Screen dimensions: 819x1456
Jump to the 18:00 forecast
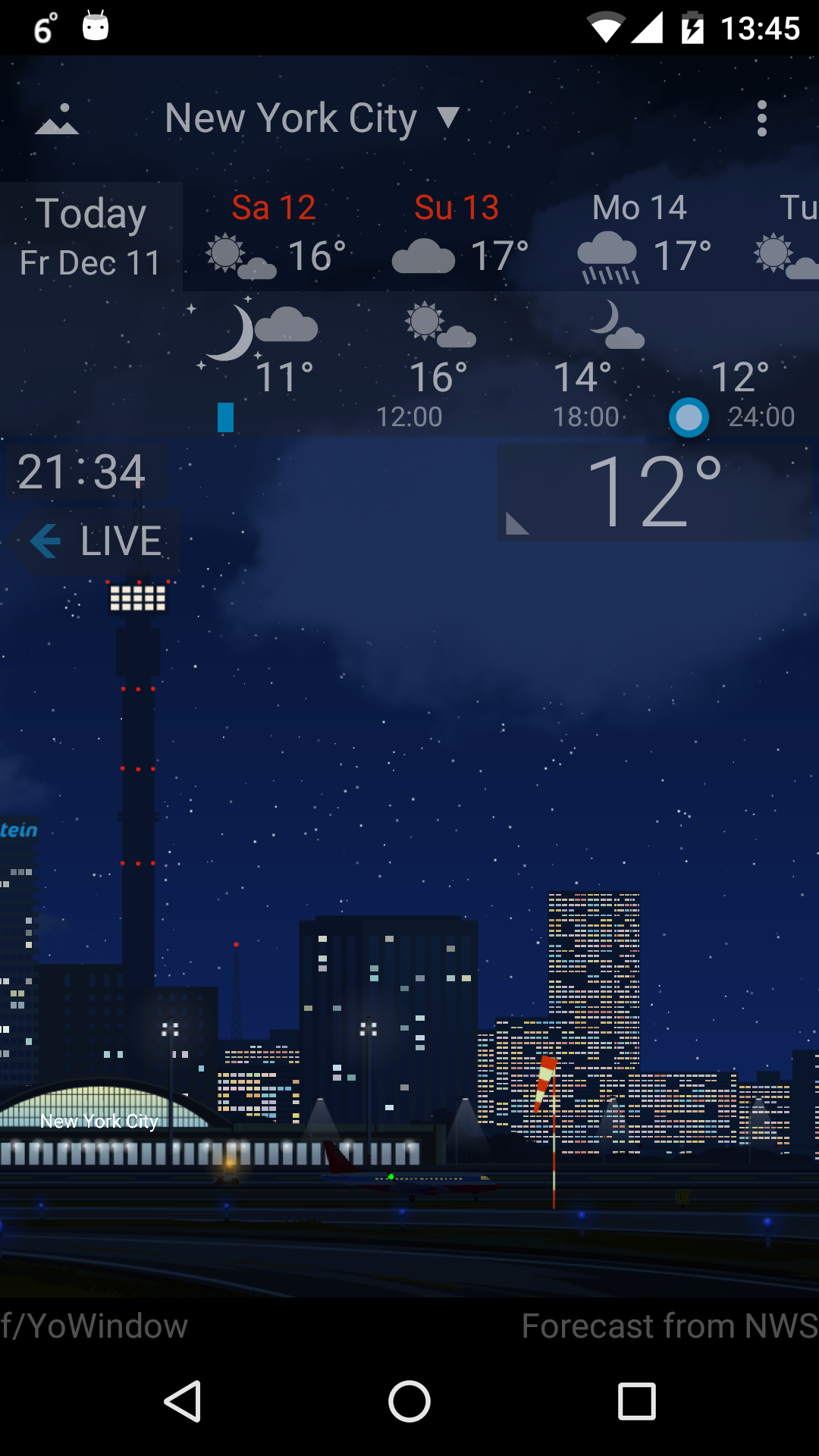(x=585, y=416)
